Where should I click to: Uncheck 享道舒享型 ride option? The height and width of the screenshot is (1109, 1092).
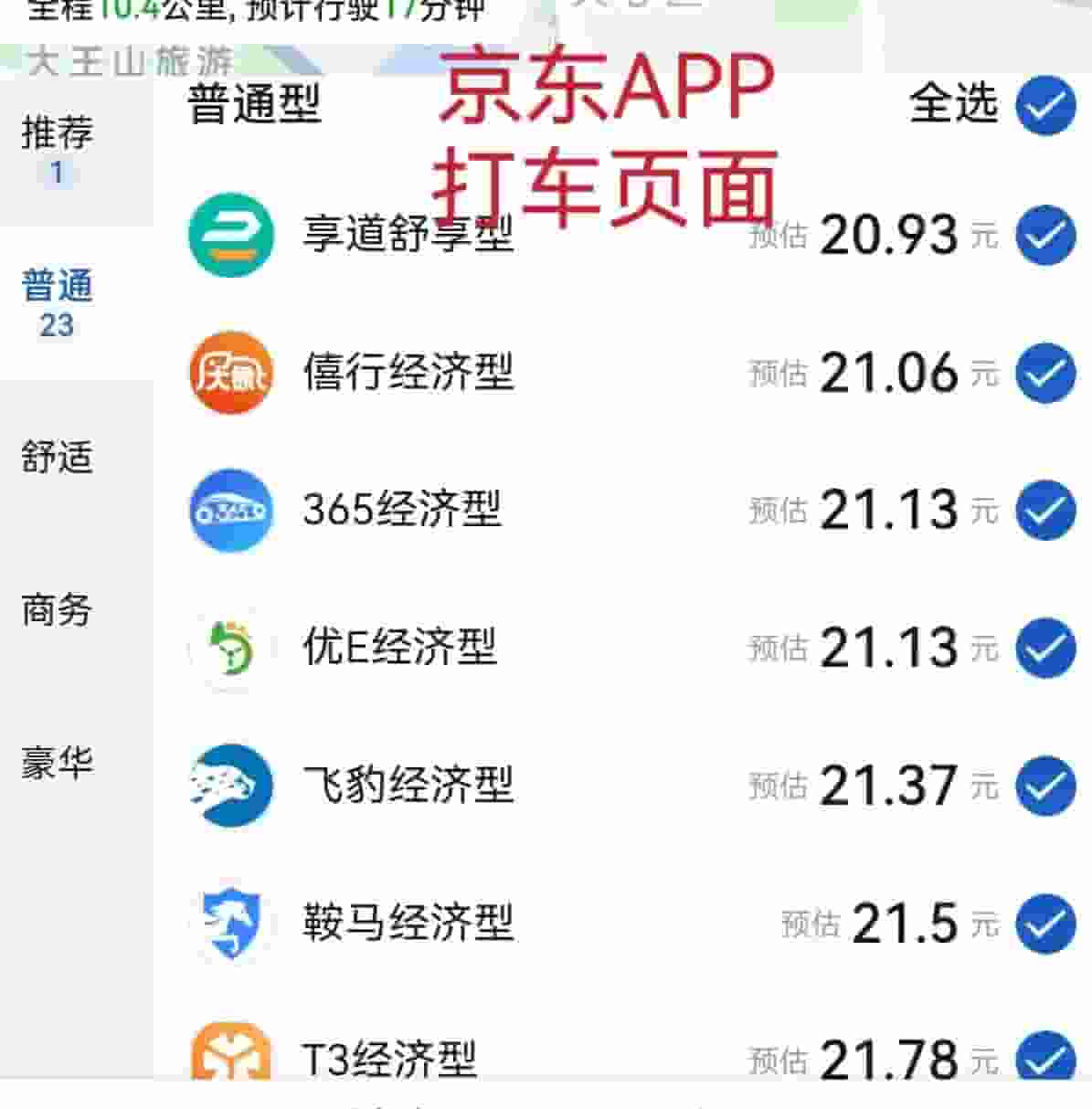(x=1044, y=236)
